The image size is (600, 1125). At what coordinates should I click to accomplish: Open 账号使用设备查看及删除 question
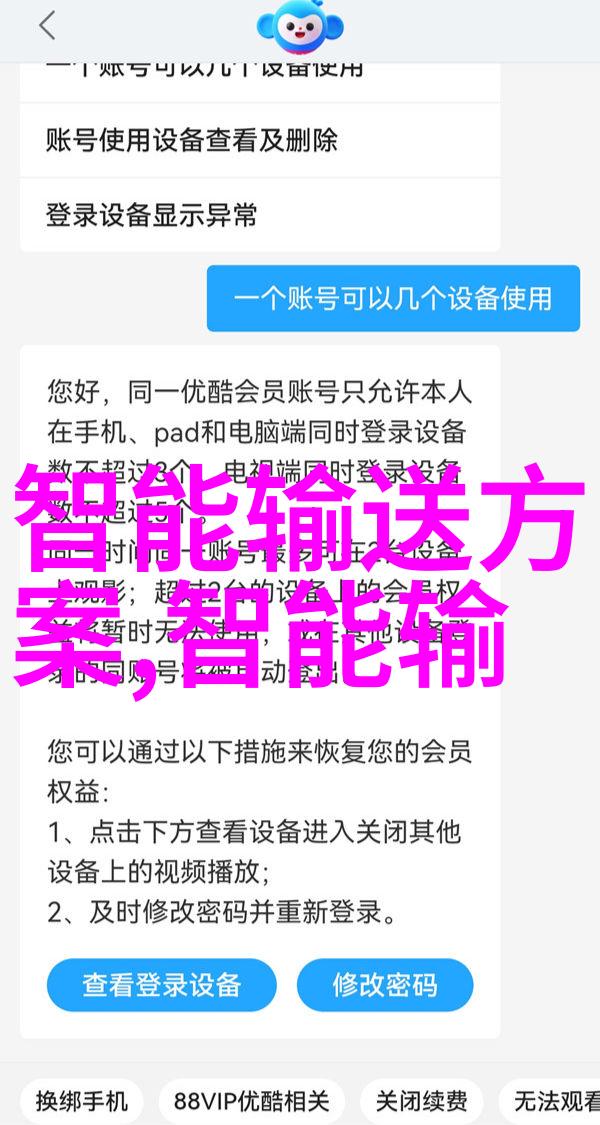click(x=190, y=140)
